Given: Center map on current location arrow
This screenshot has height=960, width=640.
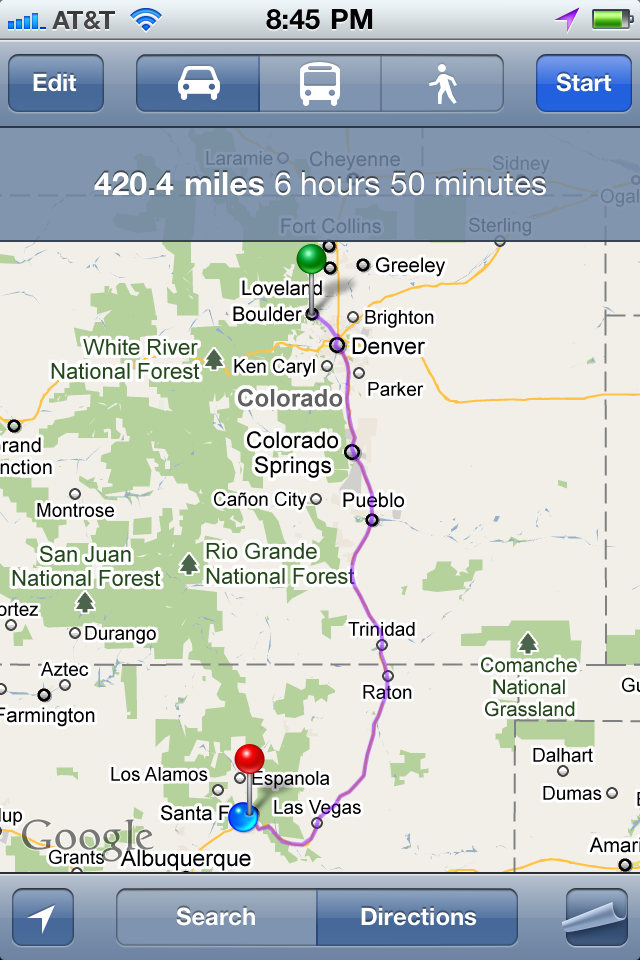Looking at the screenshot, I should pyautogui.click(x=43, y=917).
